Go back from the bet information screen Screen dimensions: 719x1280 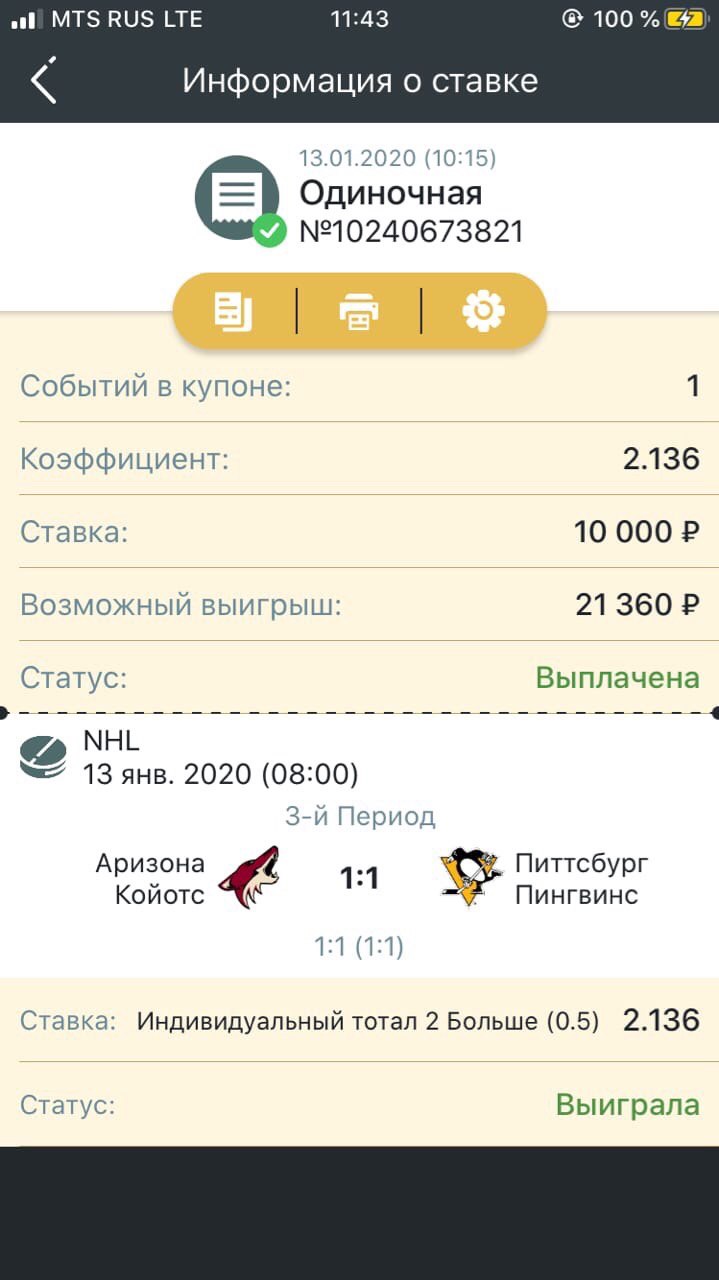pos(43,80)
